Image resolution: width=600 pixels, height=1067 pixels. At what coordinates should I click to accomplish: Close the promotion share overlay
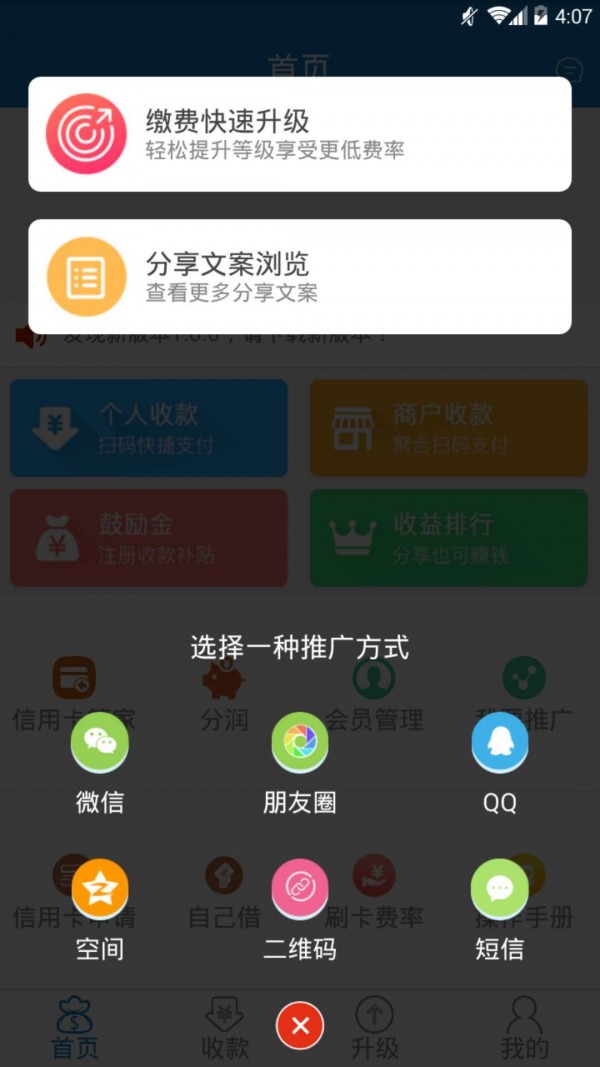(x=300, y=1026)
